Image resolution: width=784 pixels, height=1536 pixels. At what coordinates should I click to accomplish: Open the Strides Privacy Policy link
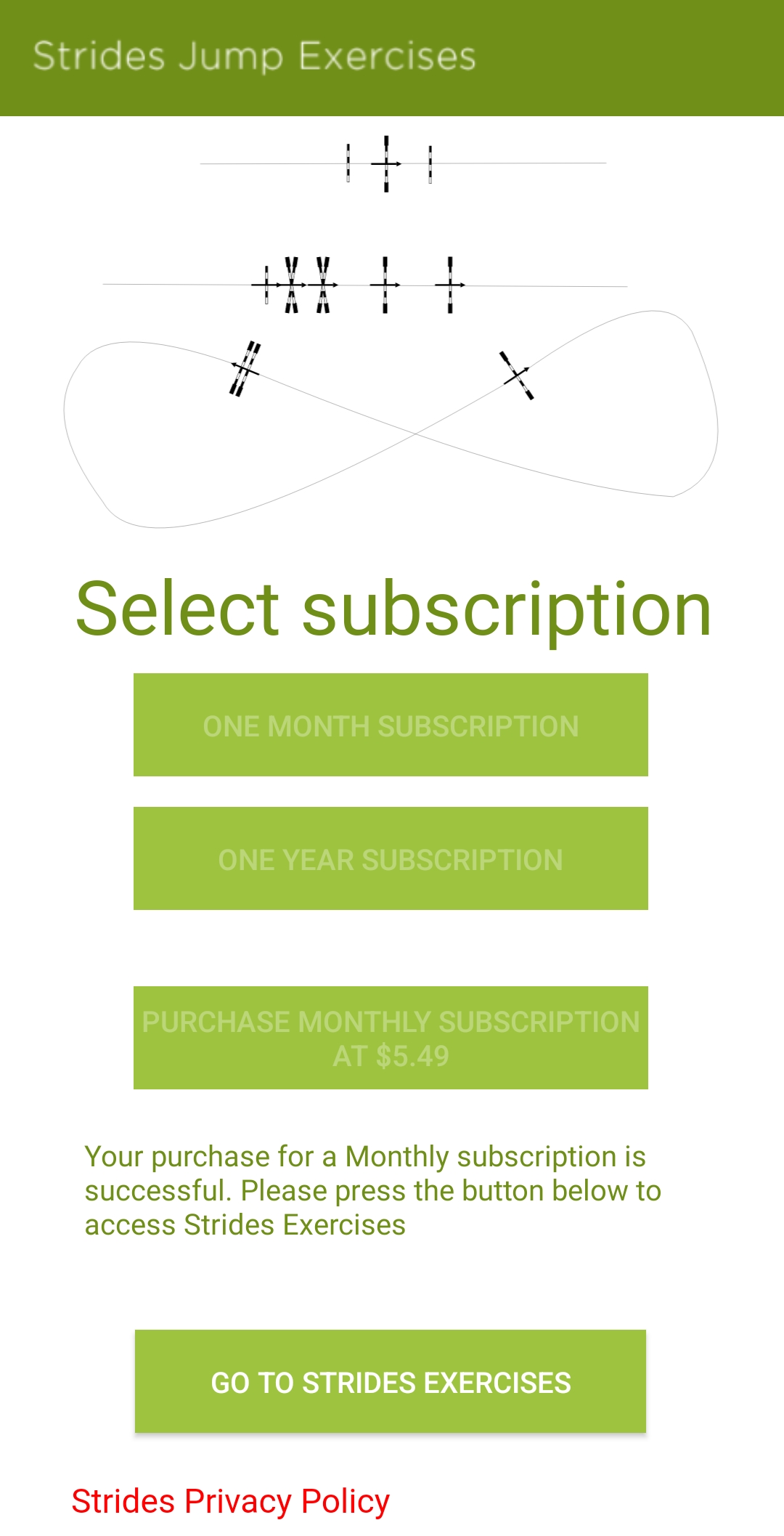click(x=230, y=1501)
